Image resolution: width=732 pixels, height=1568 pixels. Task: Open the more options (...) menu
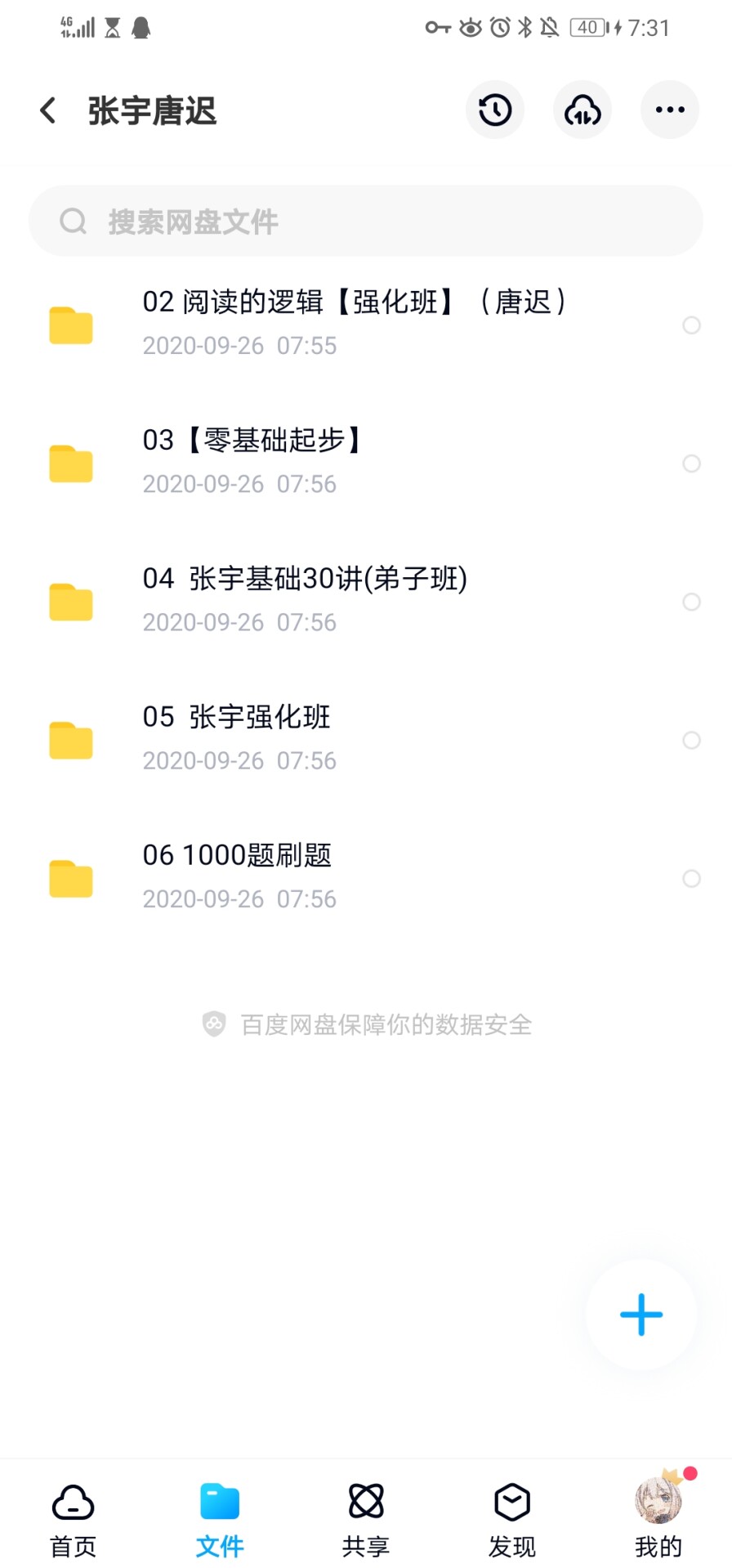[x=670, y=109]
